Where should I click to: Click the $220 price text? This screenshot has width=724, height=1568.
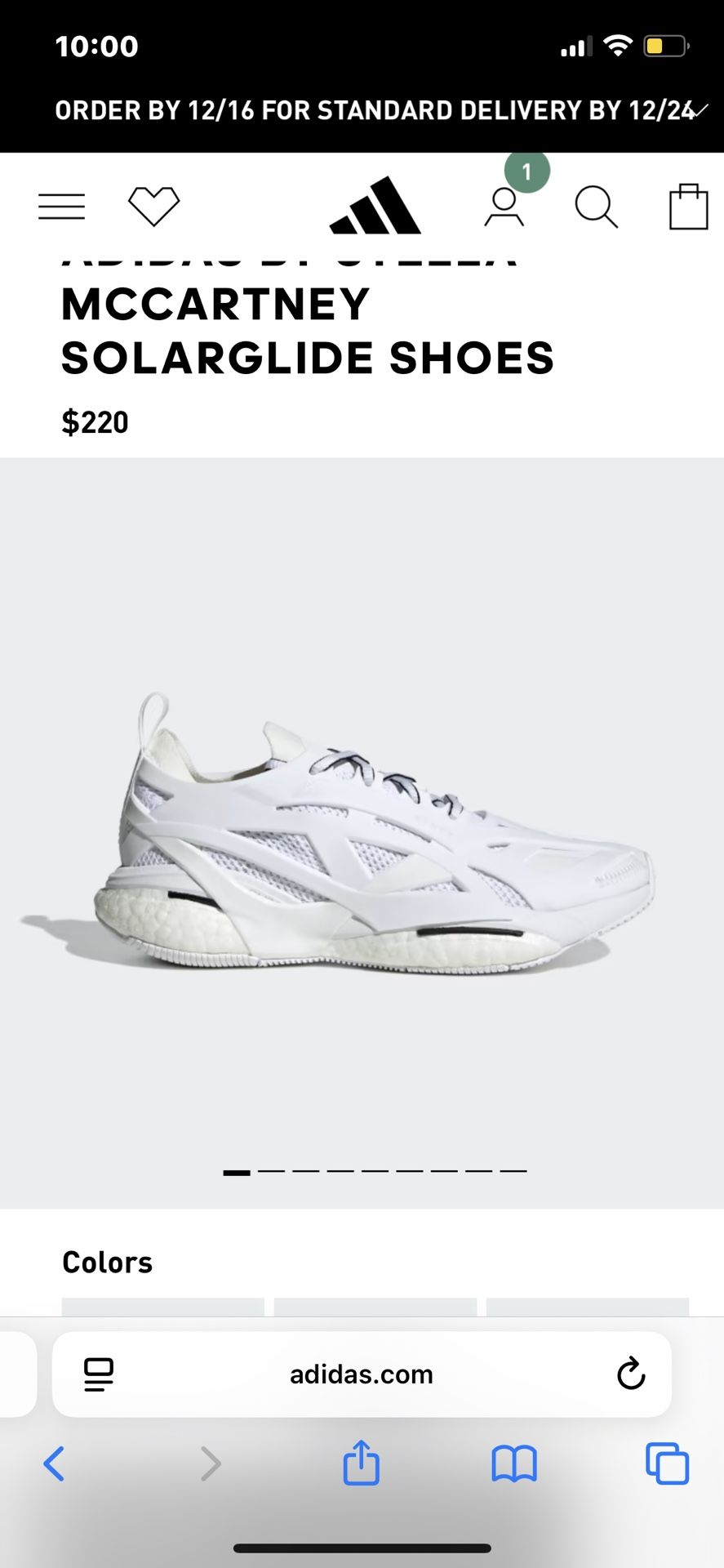point(95,422)
